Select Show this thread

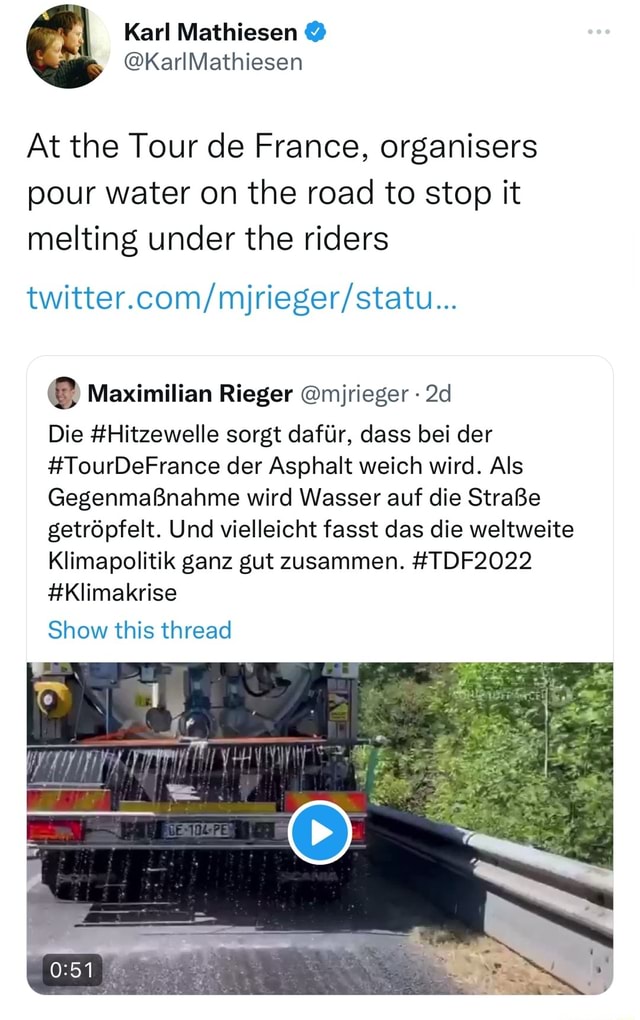pos(140,630)
